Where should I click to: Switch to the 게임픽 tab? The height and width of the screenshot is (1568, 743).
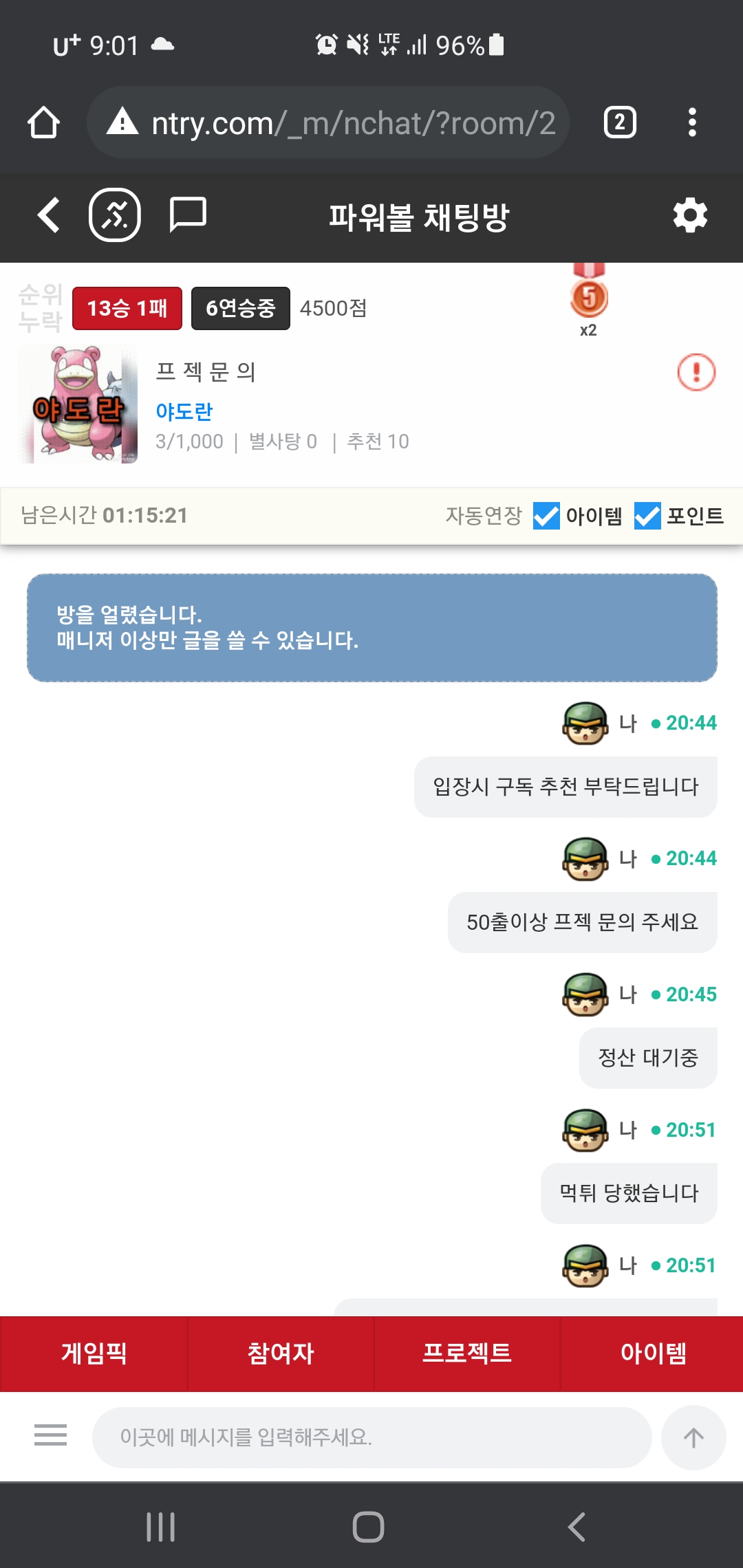point(94,1353)
